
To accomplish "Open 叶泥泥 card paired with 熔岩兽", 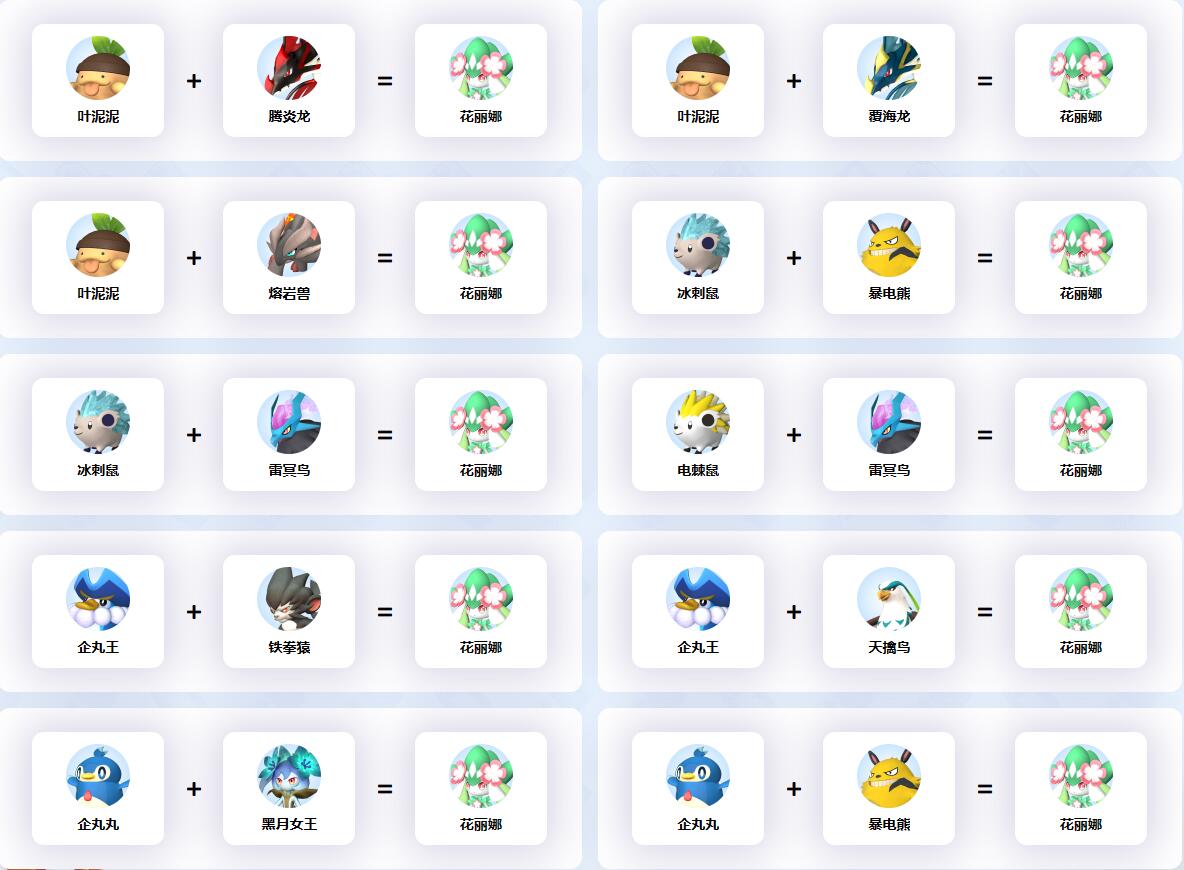I will click(98, 257).
